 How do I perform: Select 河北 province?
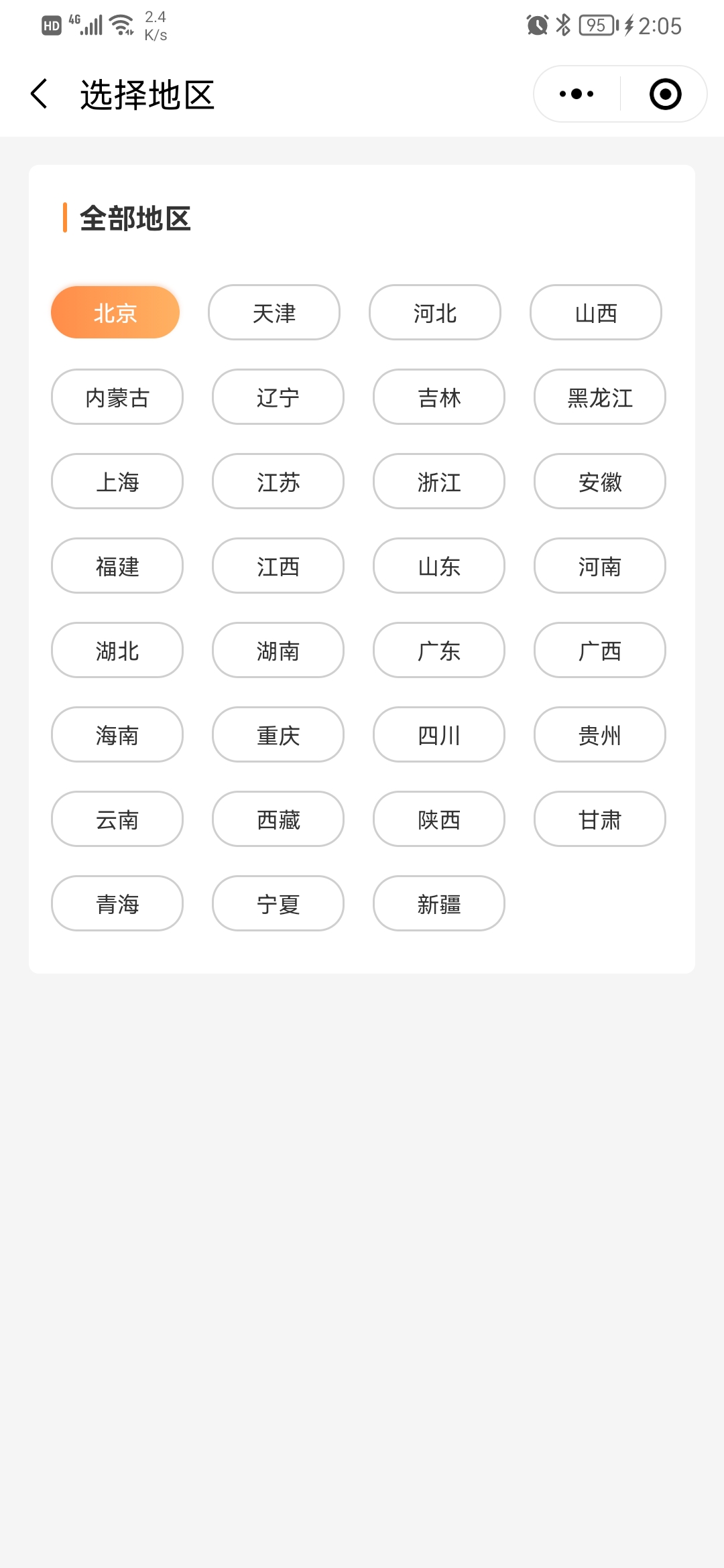coord(434,312)
